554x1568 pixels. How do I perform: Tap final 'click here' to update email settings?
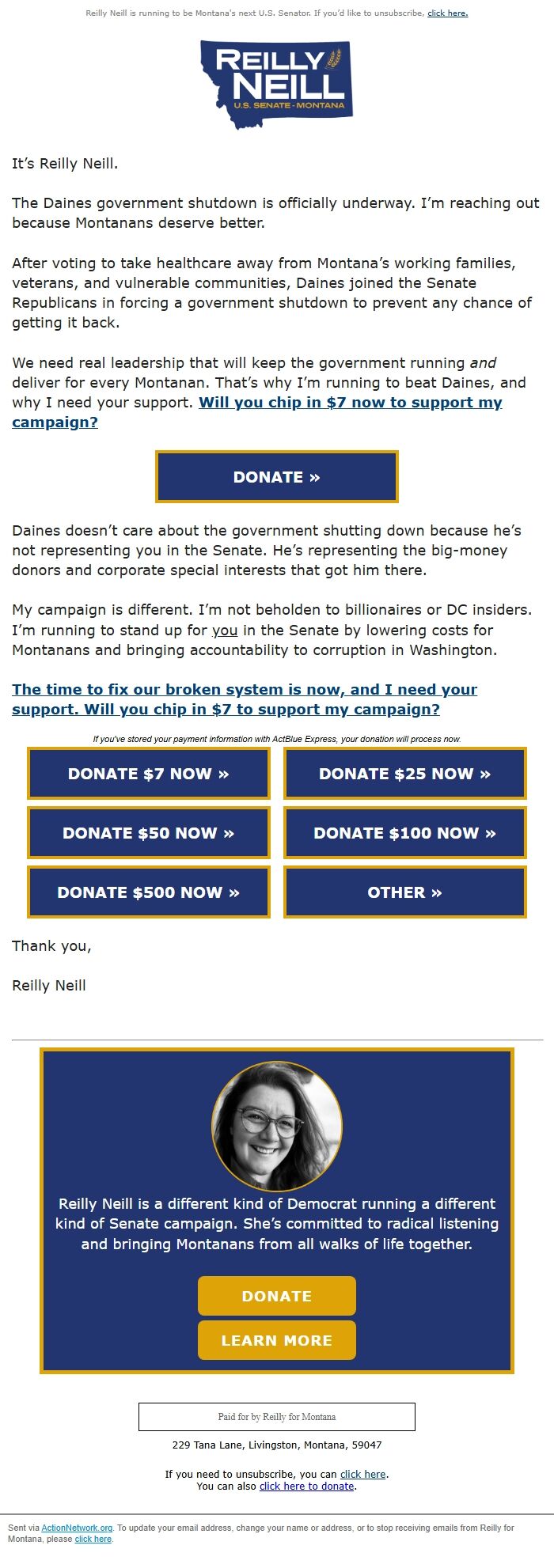[93, 1539]
